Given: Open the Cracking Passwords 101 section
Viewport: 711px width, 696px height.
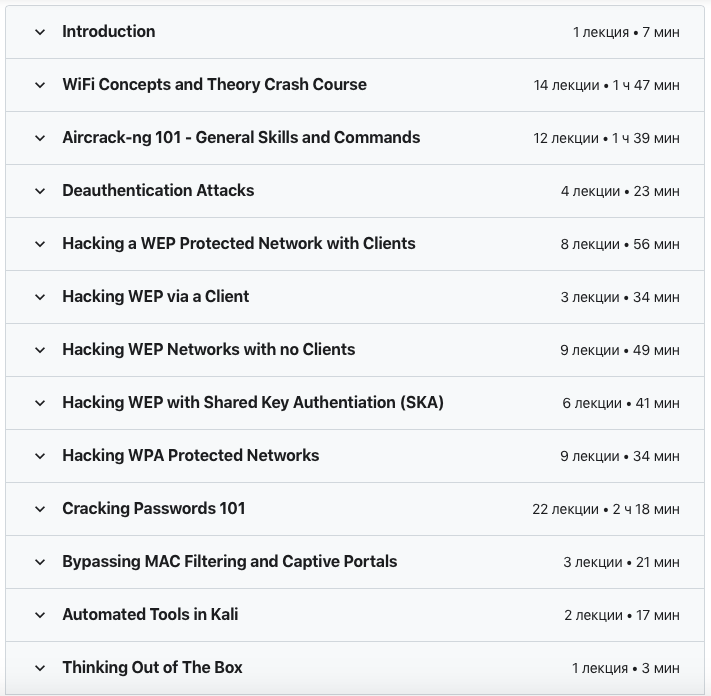Looking at the screenshot, I should [x=153, y=509].
